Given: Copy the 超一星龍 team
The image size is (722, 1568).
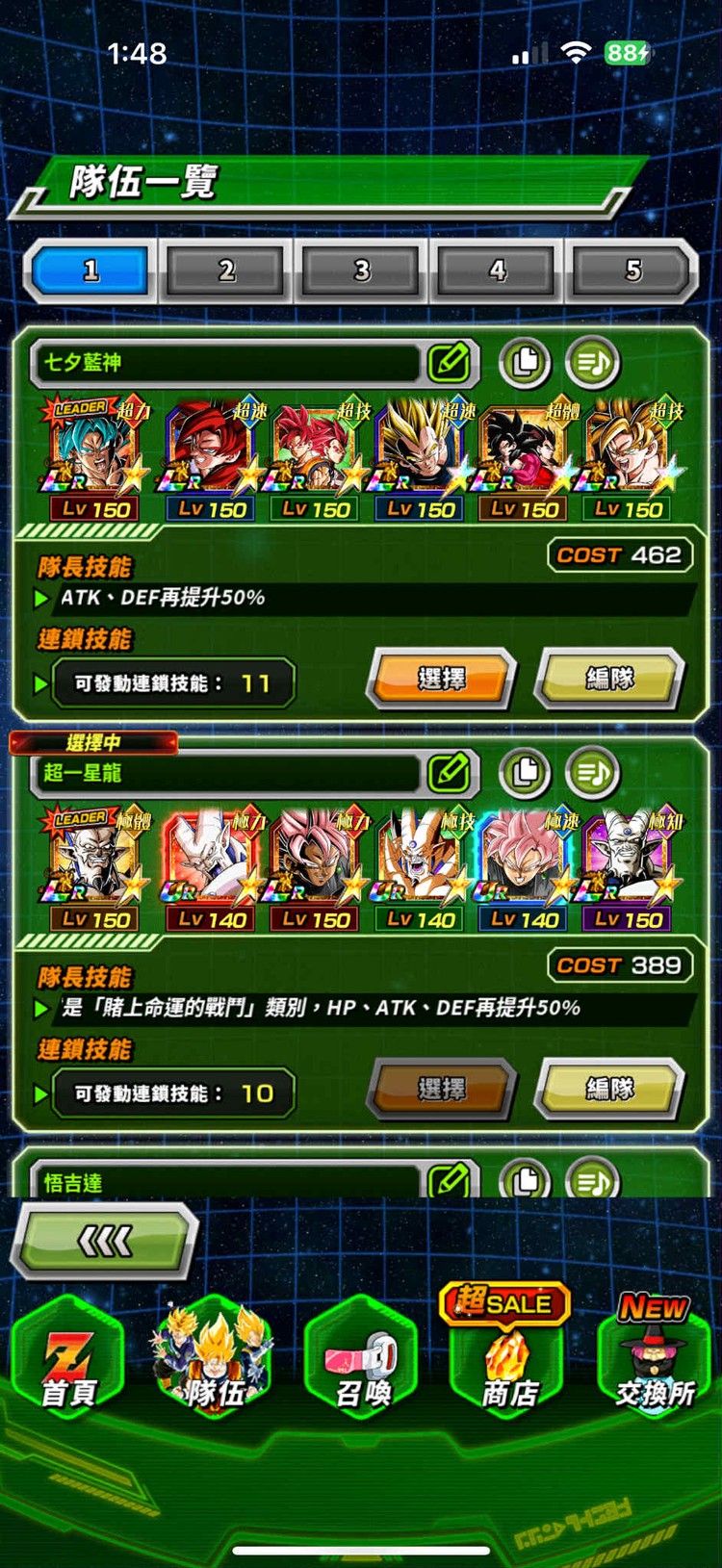Looking at the screenshot, I should pos(525,773).
